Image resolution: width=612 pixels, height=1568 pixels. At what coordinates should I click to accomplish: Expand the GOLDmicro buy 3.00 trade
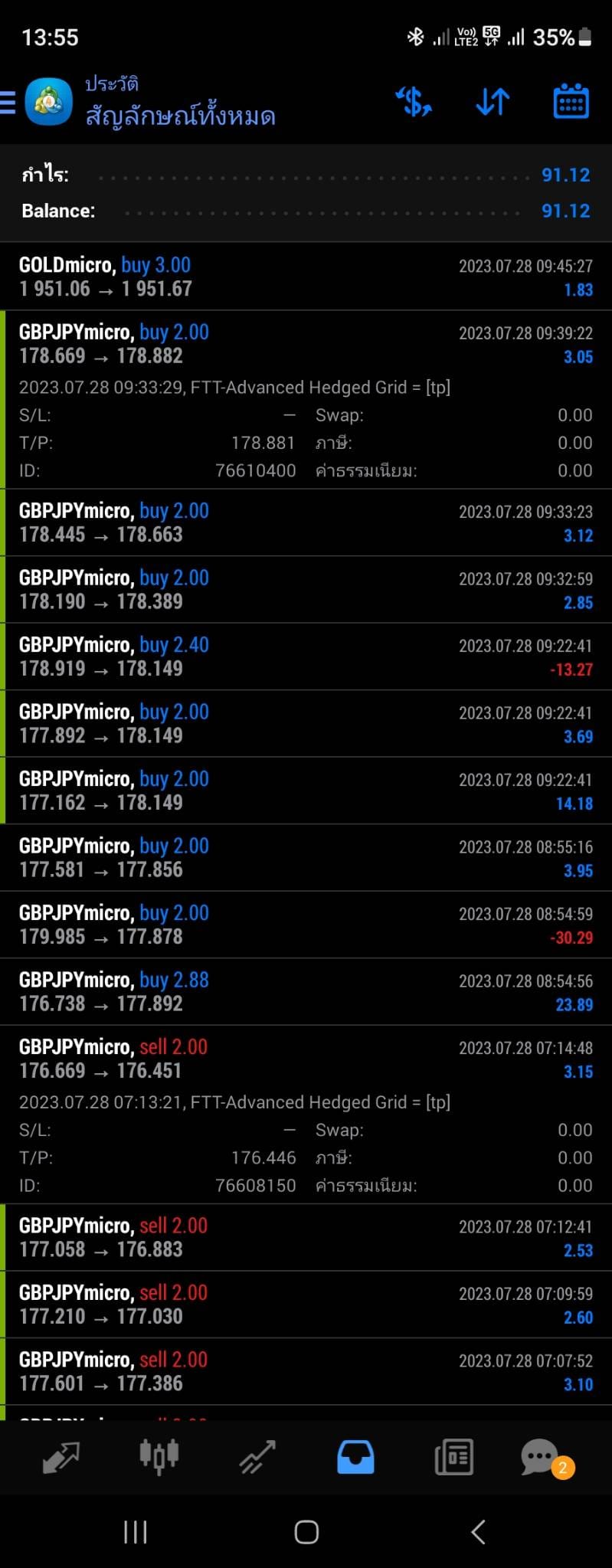point(306,277)
